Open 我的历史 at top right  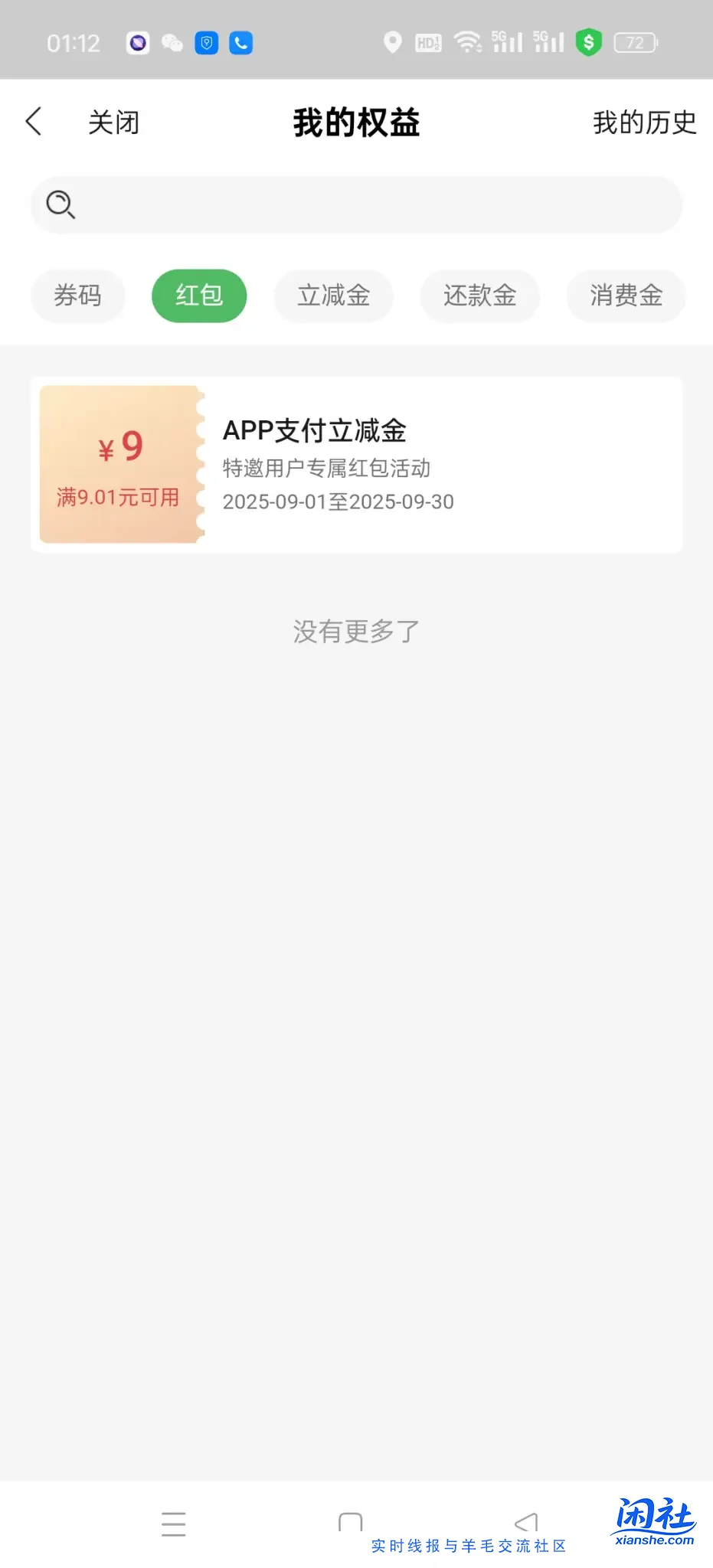pyautogui.click(x=645, y=120)
